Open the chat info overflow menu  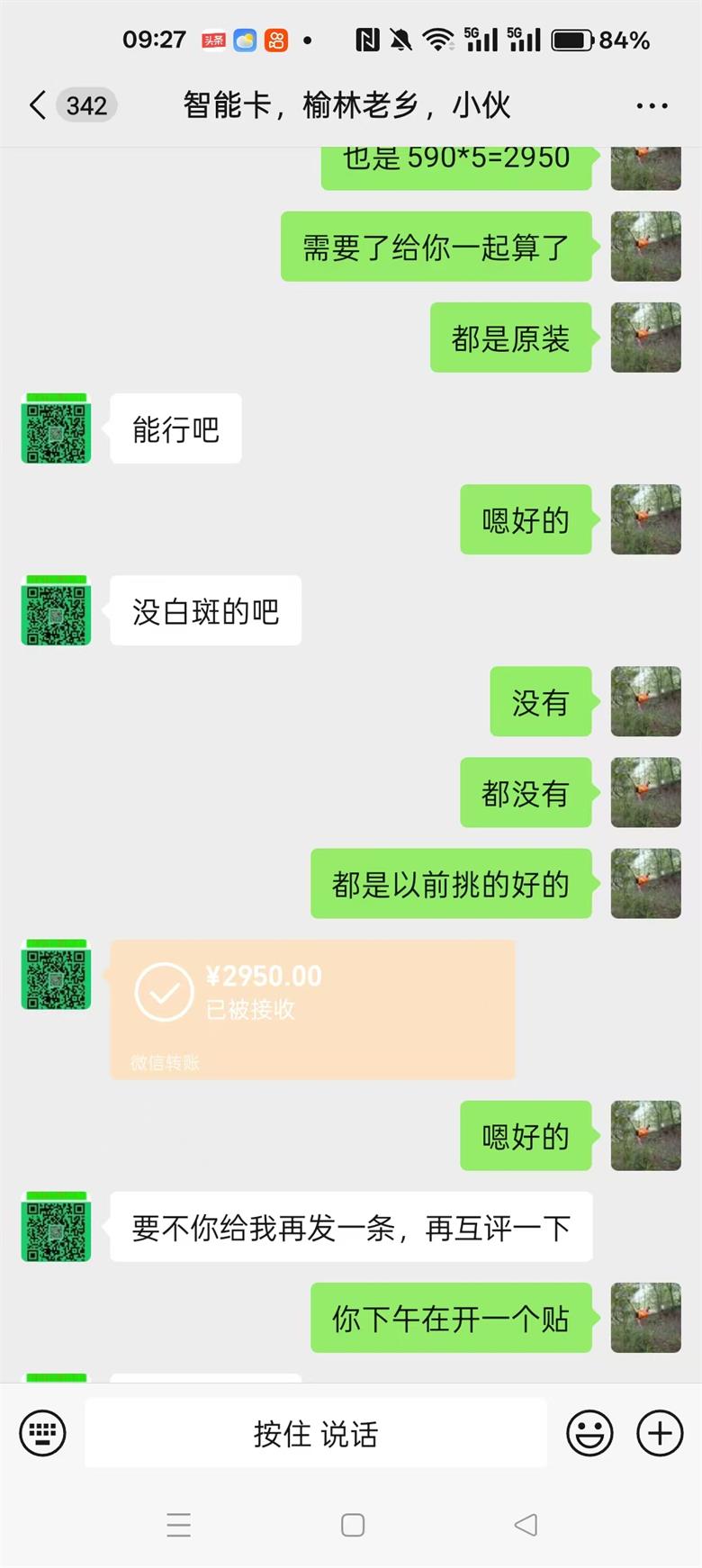click(652, 105)
